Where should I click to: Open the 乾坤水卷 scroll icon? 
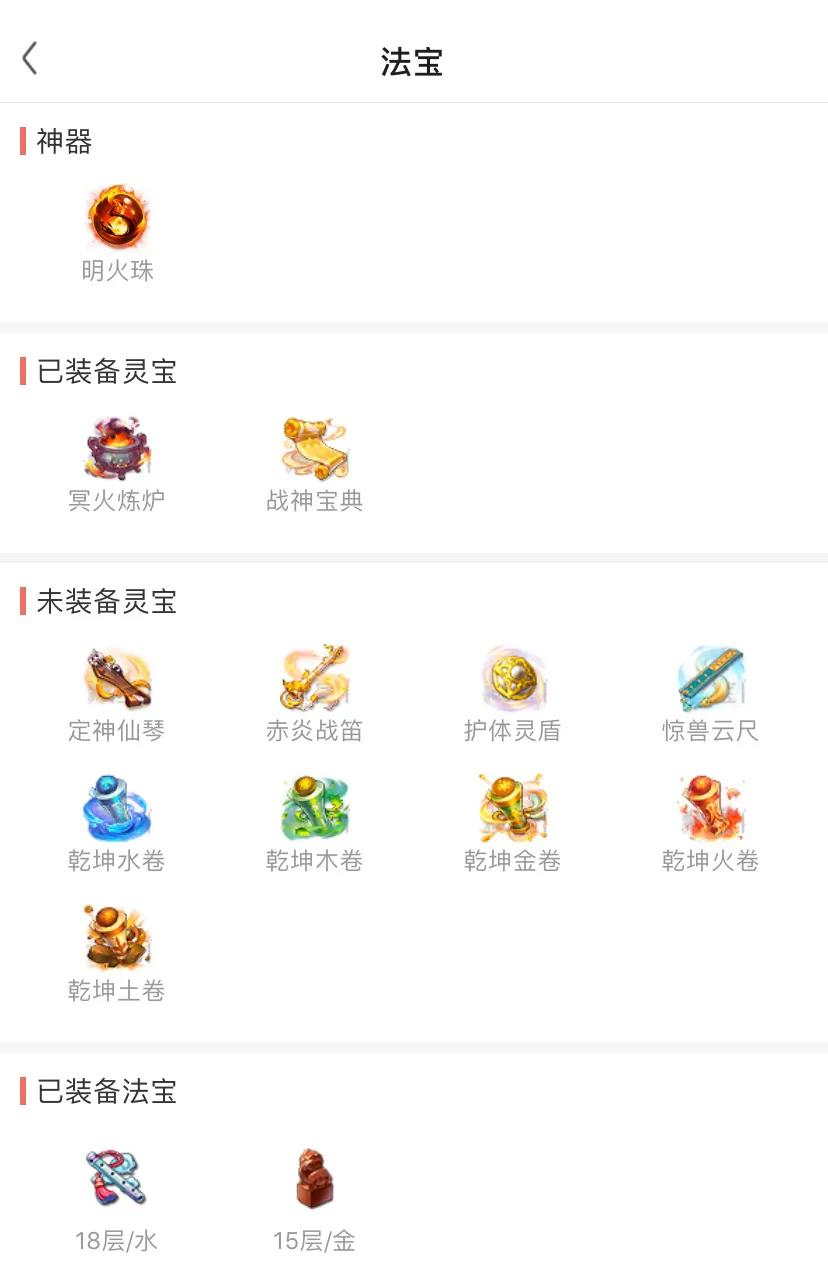117,808
